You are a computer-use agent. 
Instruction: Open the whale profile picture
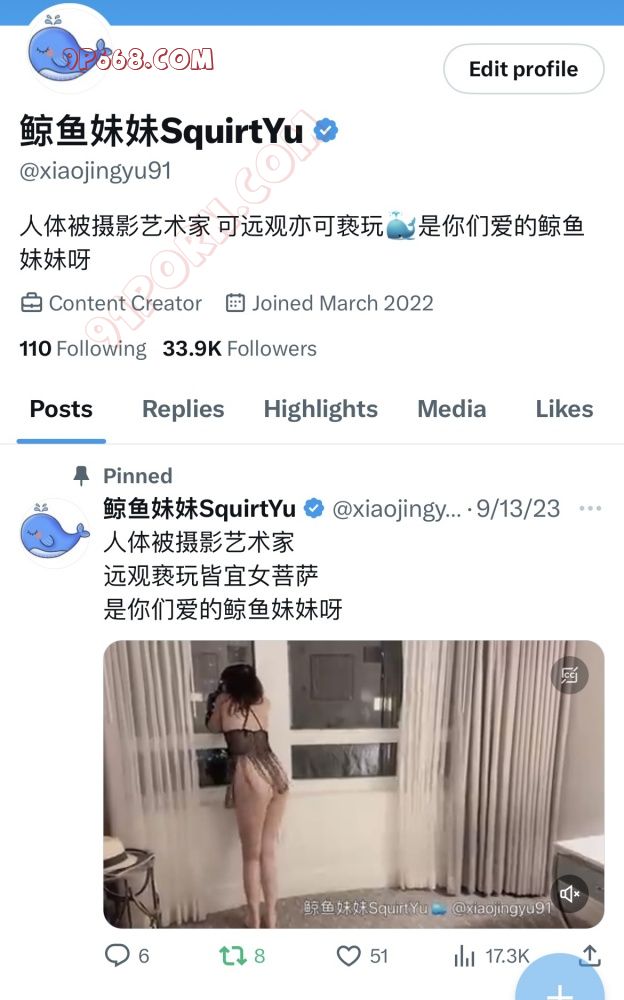[68, 52]
